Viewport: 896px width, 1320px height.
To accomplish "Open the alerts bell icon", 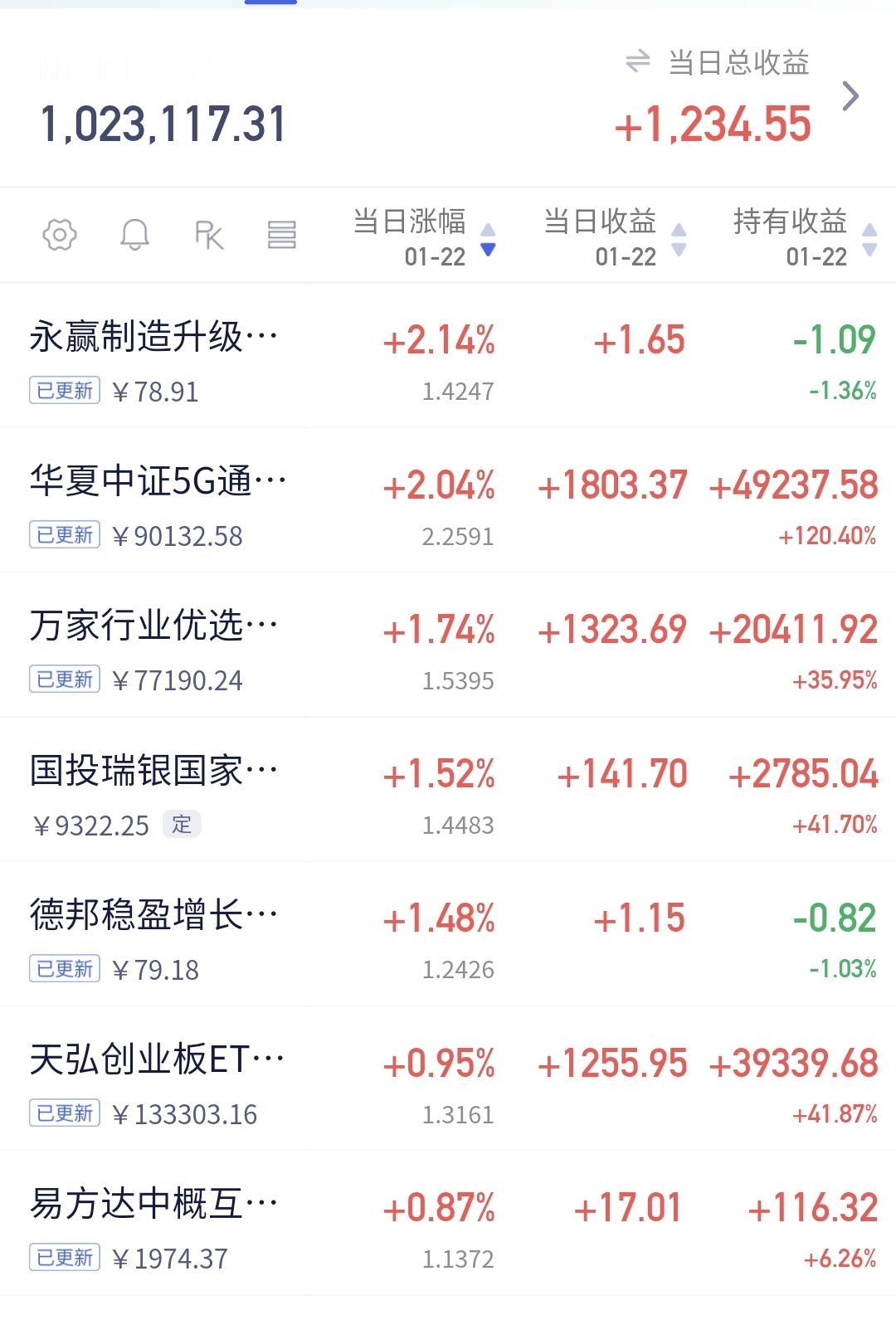I will (x=134, y=236).
